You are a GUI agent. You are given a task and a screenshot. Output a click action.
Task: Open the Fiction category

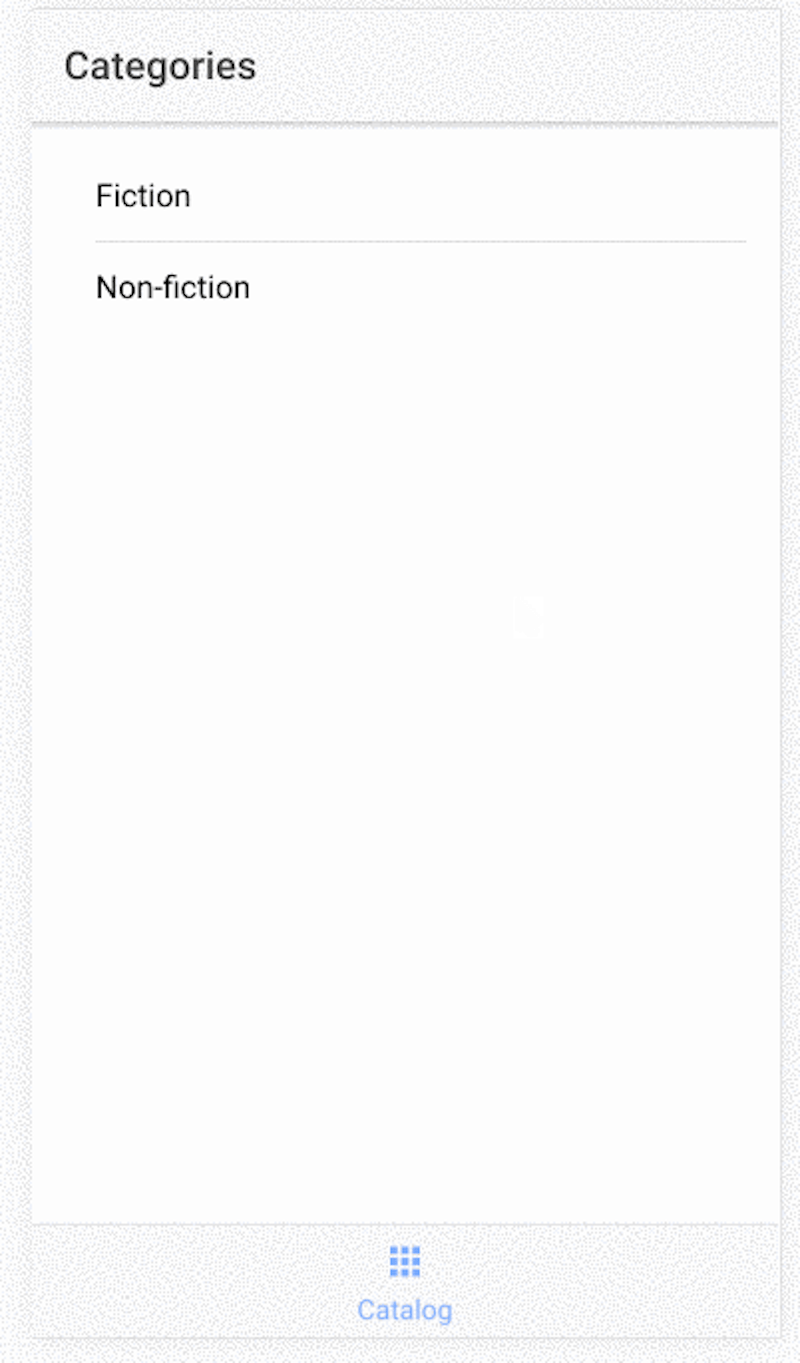pos(405,196)
